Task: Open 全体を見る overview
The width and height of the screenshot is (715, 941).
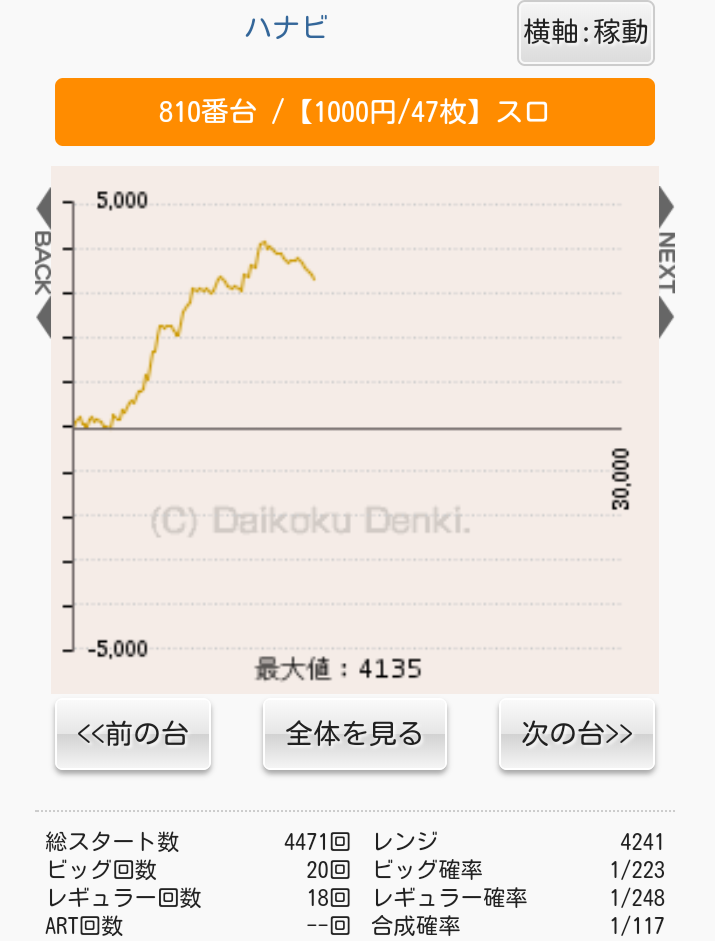Action: click(x=355, y=734)
